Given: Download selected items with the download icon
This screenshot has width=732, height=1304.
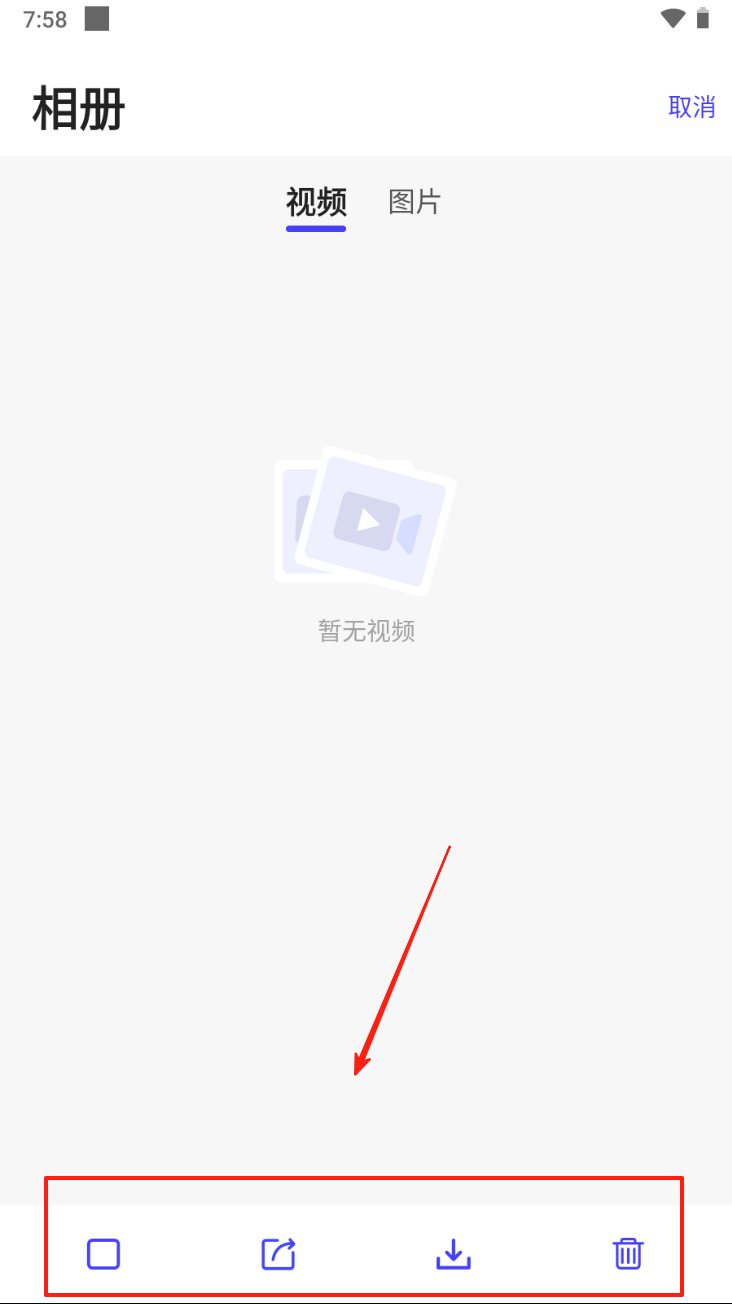Looking at the screenshot, I should (453, 1253).
